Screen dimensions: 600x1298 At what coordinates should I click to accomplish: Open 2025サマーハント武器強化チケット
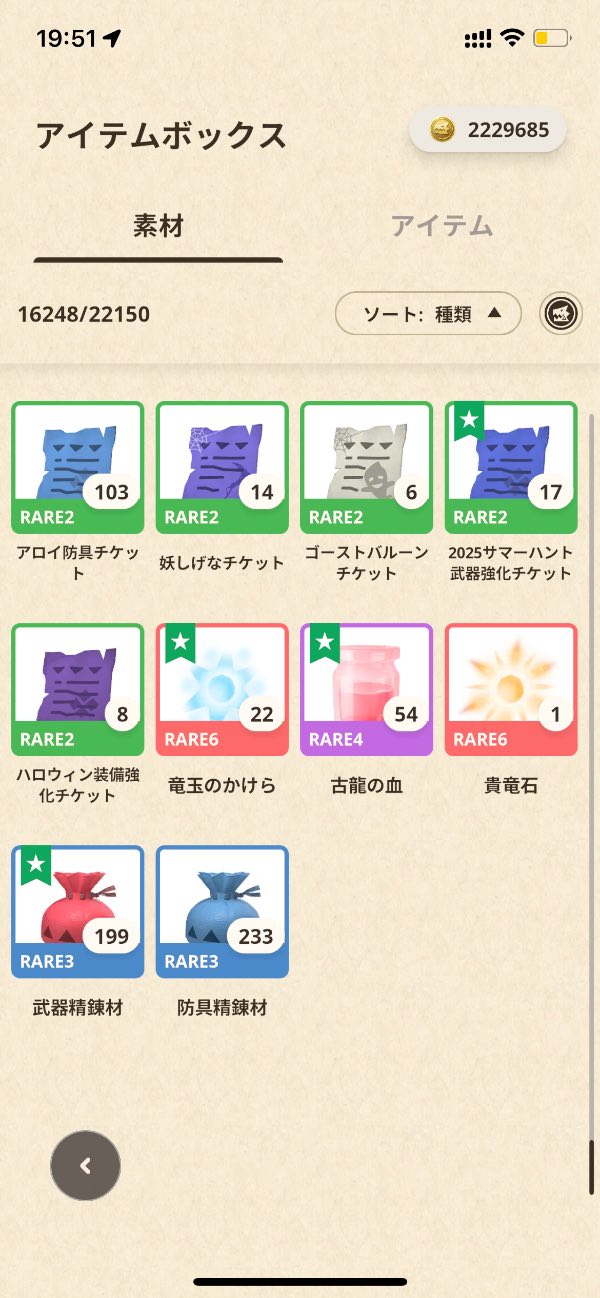pyautogui.click(x=510, y=467)
